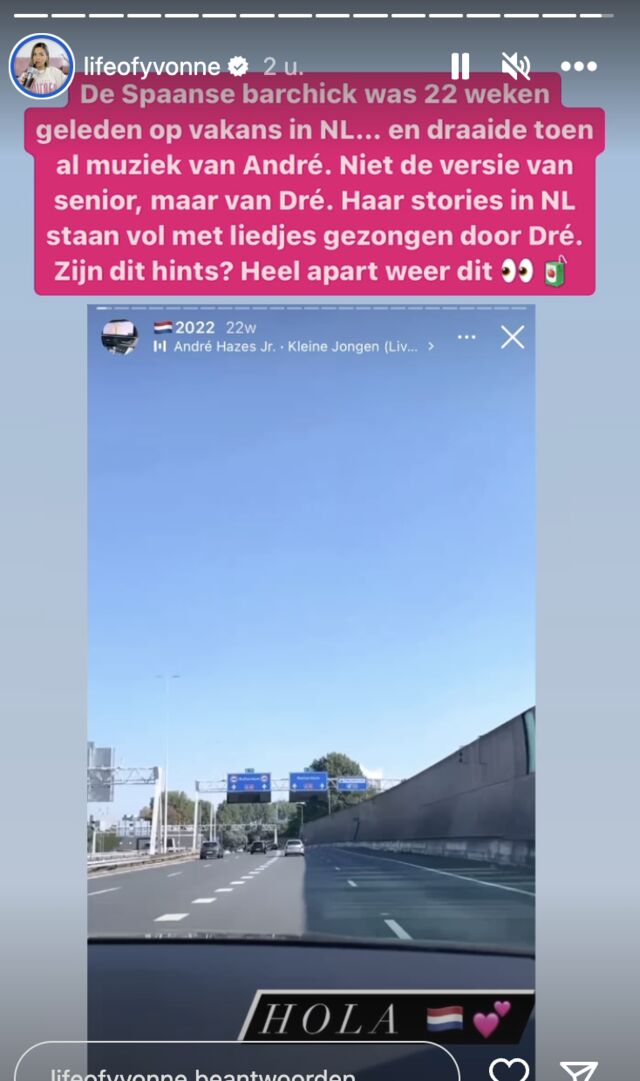The image size is (640, 1081).
Task: Like this story with the heart
Action: (509, 1068)
